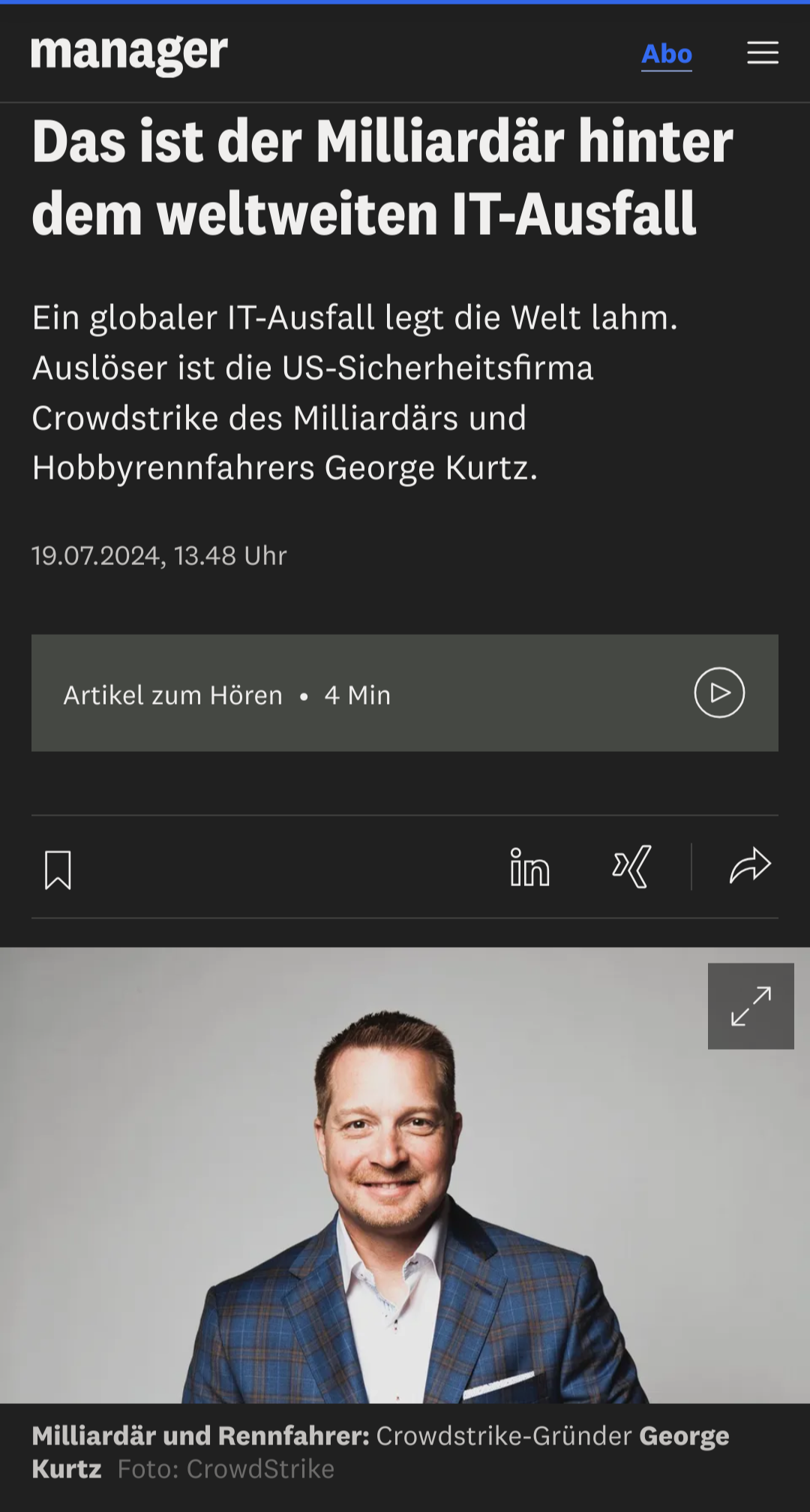Image resolution: width=810 pixels, height=1512 pixels.
Task: Open the Abo subscription link
Action: pos(666,54)
